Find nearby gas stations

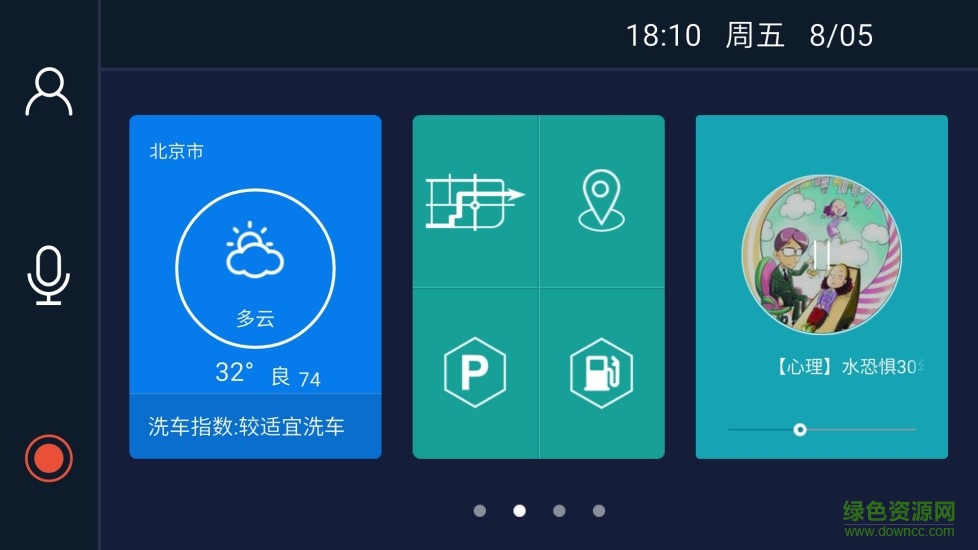click(x=601, y=373)
